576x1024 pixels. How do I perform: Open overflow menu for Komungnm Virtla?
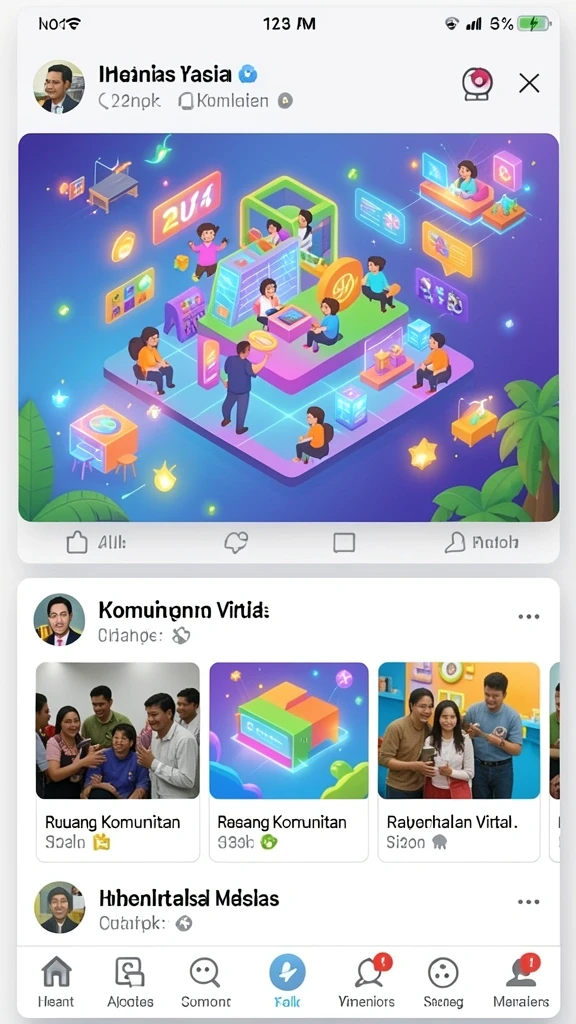(x=528, y=616)
